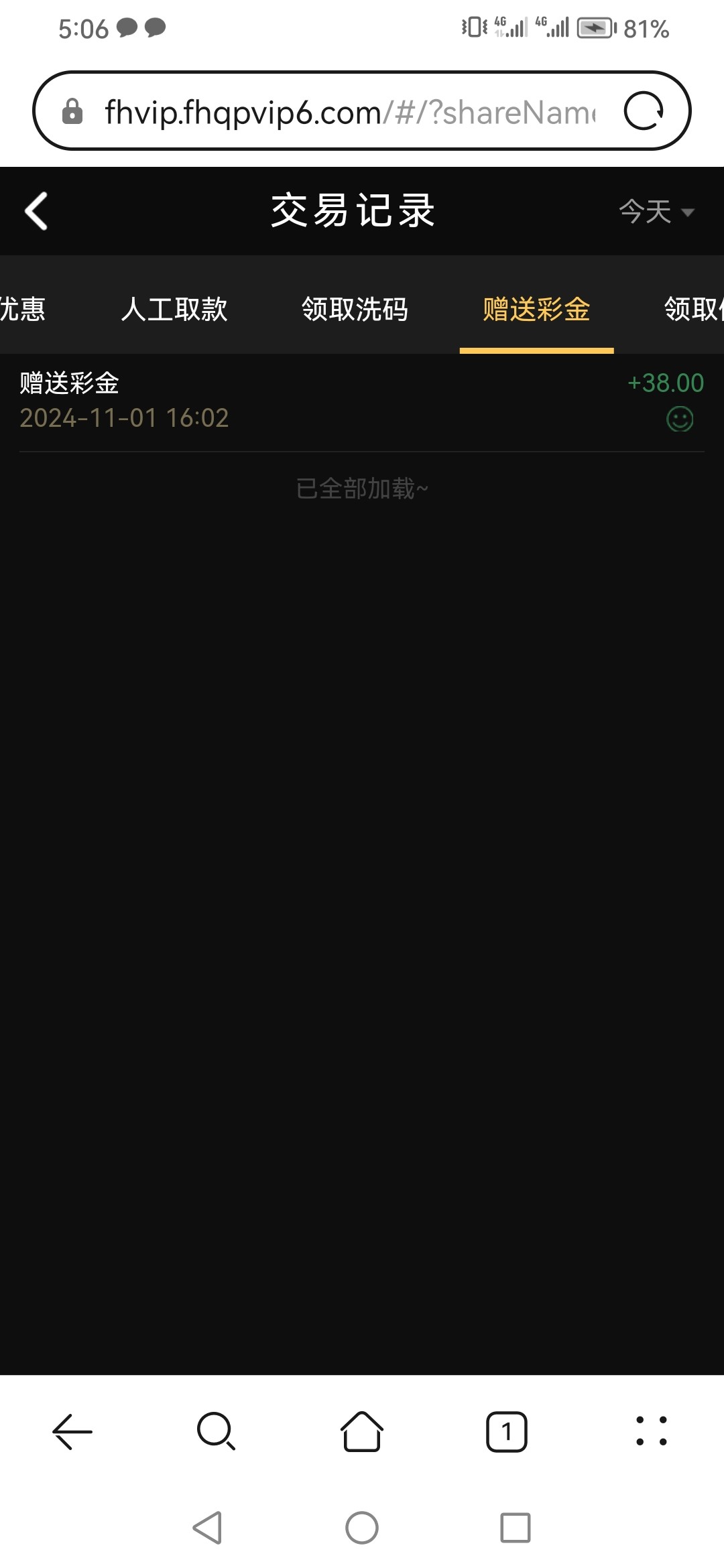Image resolution: width=724 pixels, height=1568 pixels.
Task: Open the browser four-dot menu
Action: coord(652,1432)
